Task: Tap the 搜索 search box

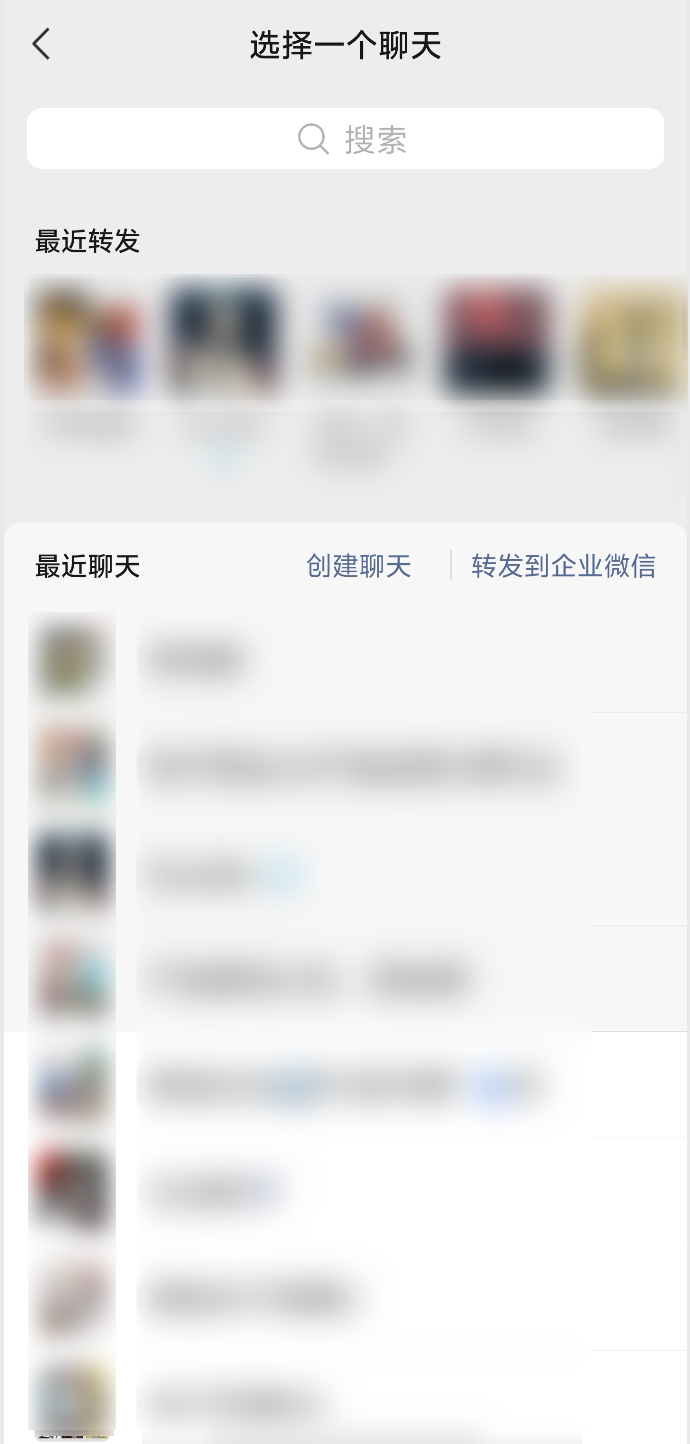Action: pyautogui.click(x=345, y=139)
